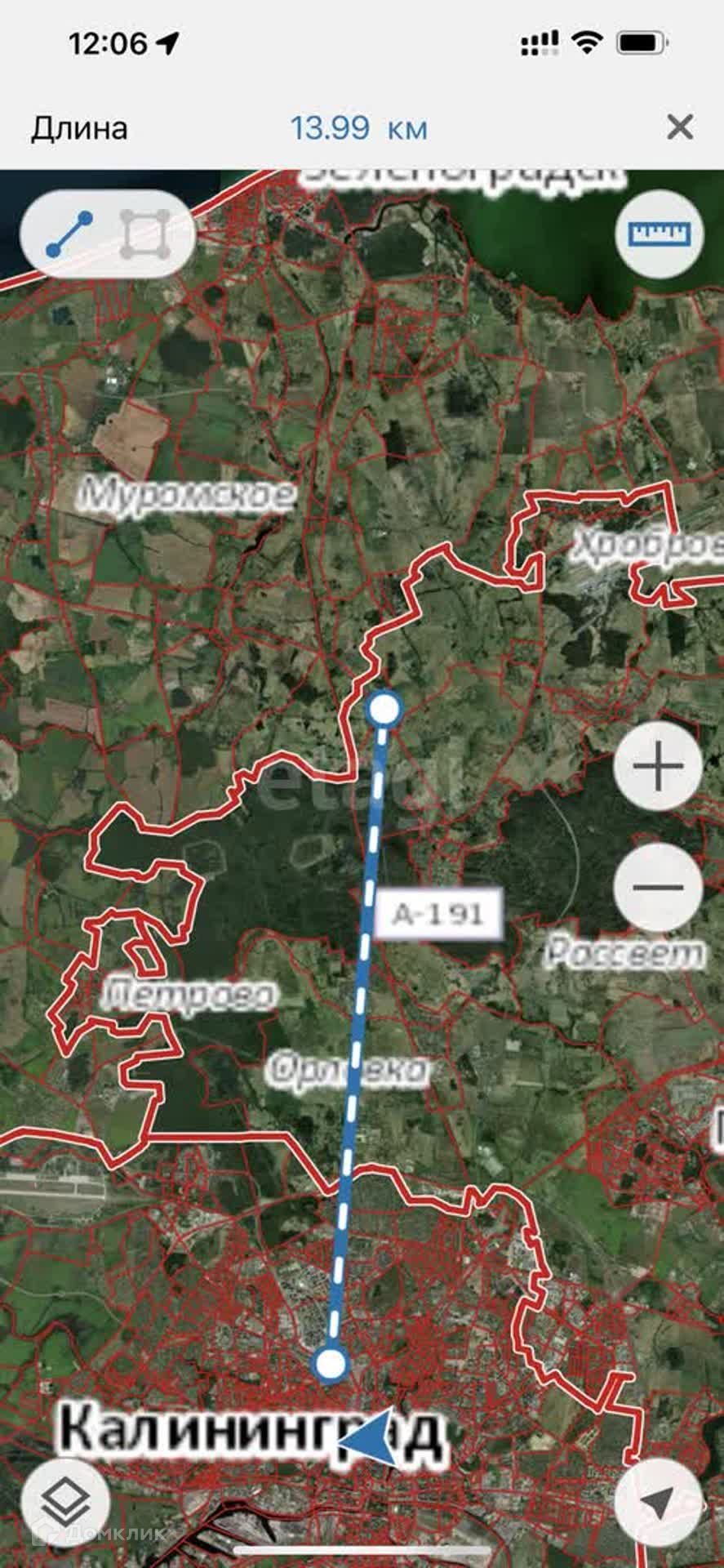Tap the southern endpoint near Калининград

pos(331,1364)
